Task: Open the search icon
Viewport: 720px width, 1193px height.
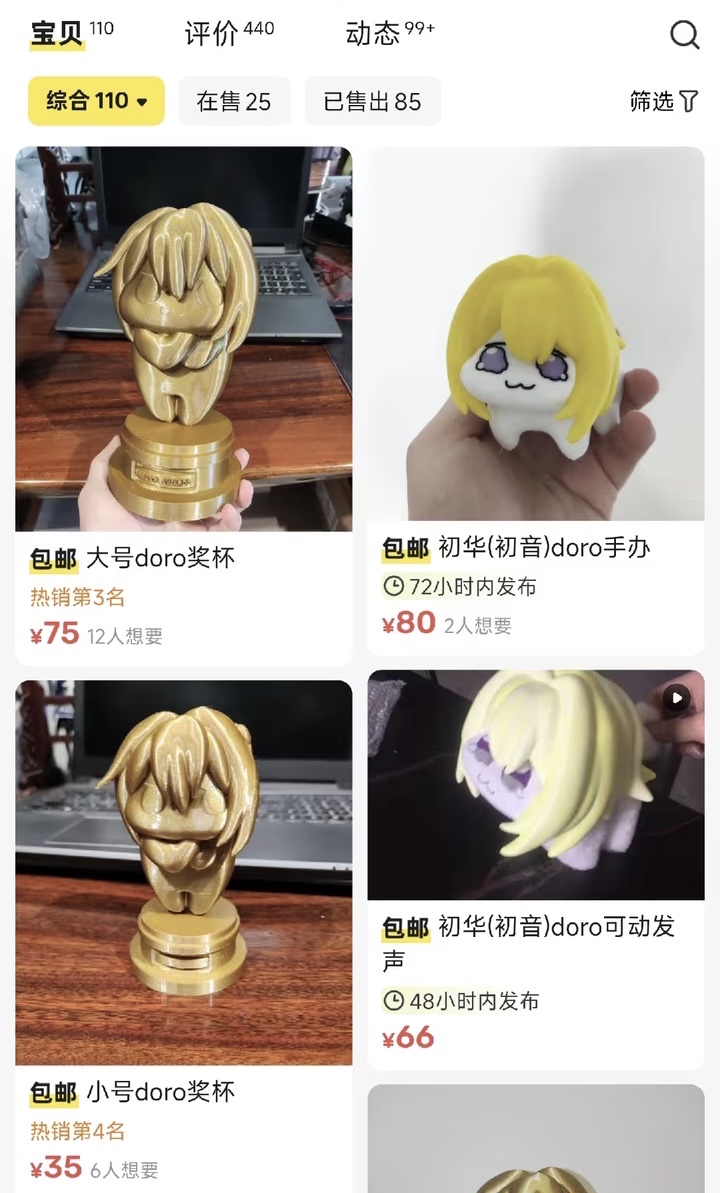Action: pos(684,35)
